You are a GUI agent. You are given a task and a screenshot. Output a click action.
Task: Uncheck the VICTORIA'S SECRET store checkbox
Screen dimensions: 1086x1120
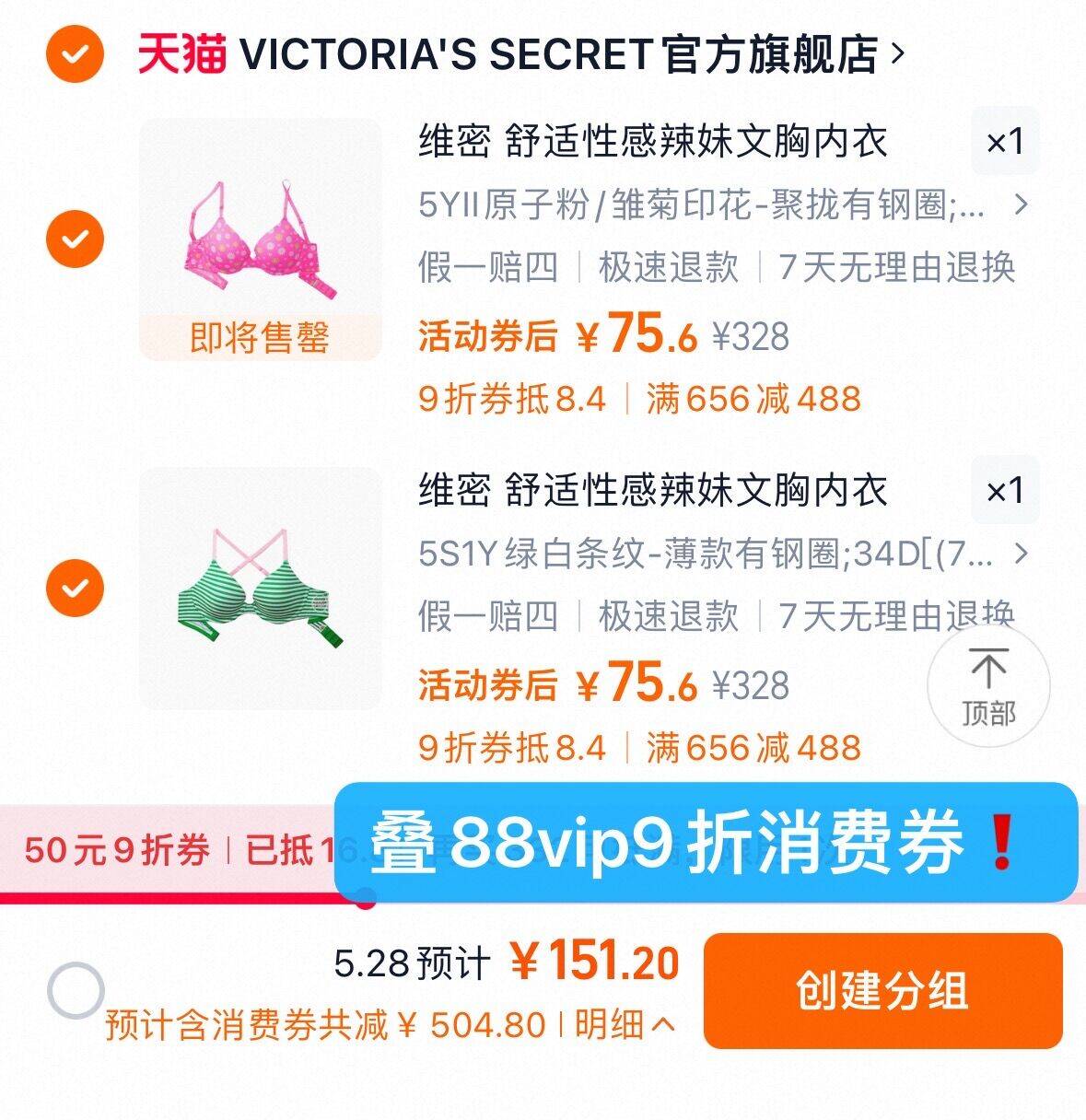coord(75,54)
